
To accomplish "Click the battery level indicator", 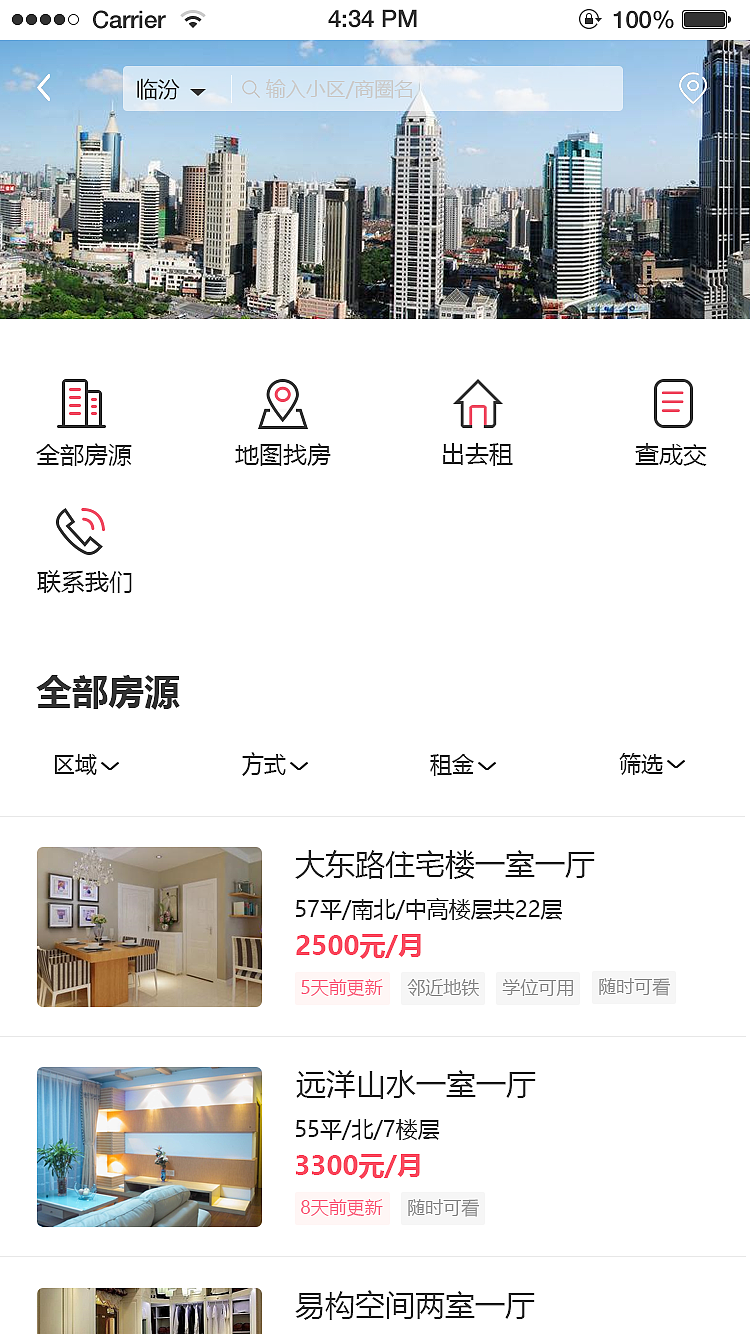I will tap(706, 18).
